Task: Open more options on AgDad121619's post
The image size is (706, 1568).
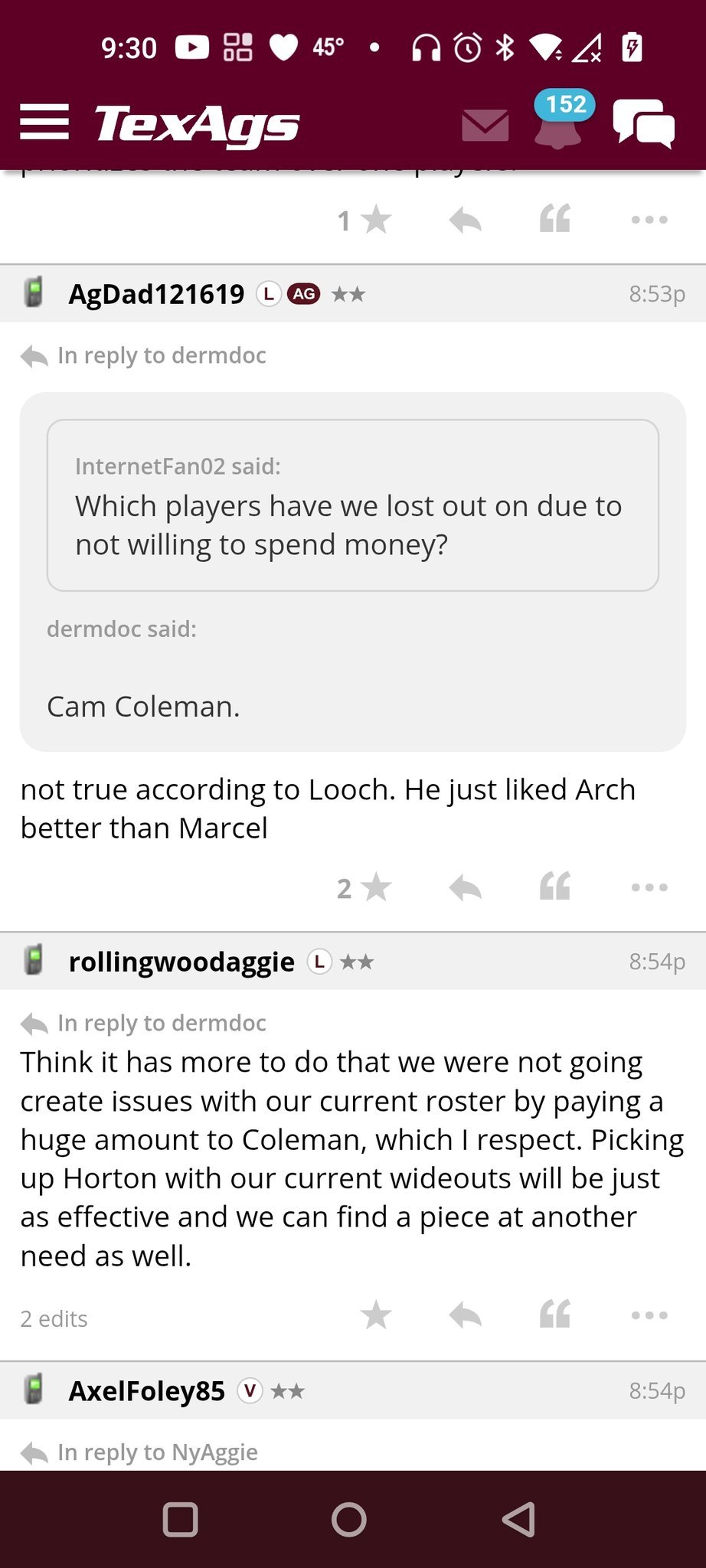Action: (x=649, y=888)
